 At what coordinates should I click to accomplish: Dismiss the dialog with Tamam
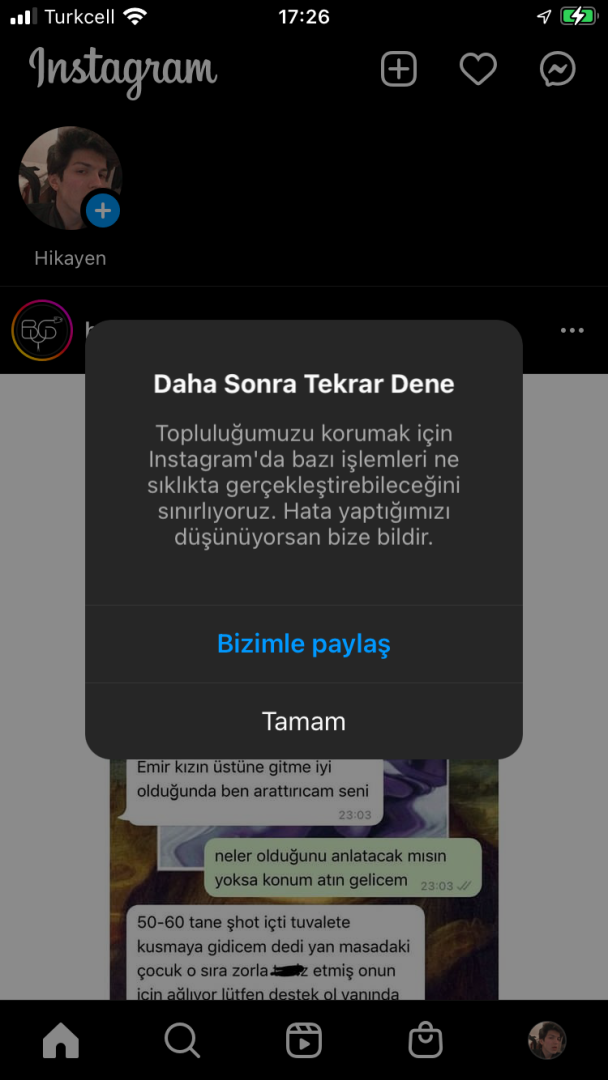[x=303, y=722]
